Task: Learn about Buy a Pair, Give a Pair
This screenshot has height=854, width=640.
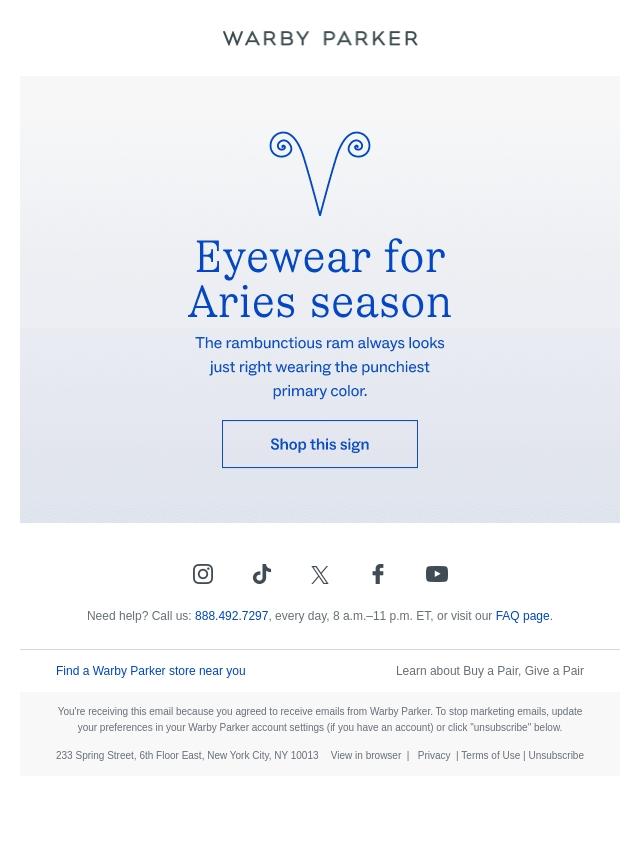Action: pos(489,671)
